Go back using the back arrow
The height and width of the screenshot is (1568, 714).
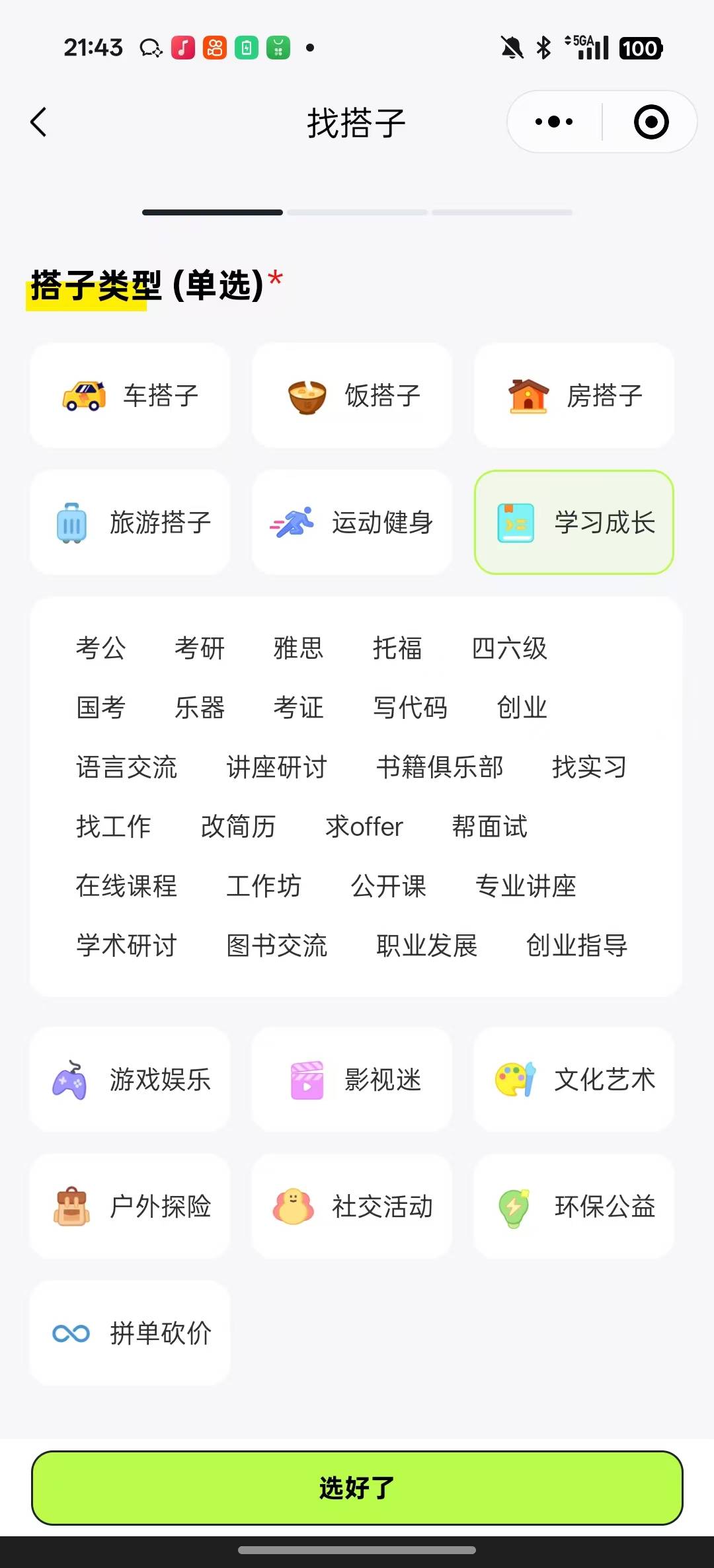pos(38,122)
